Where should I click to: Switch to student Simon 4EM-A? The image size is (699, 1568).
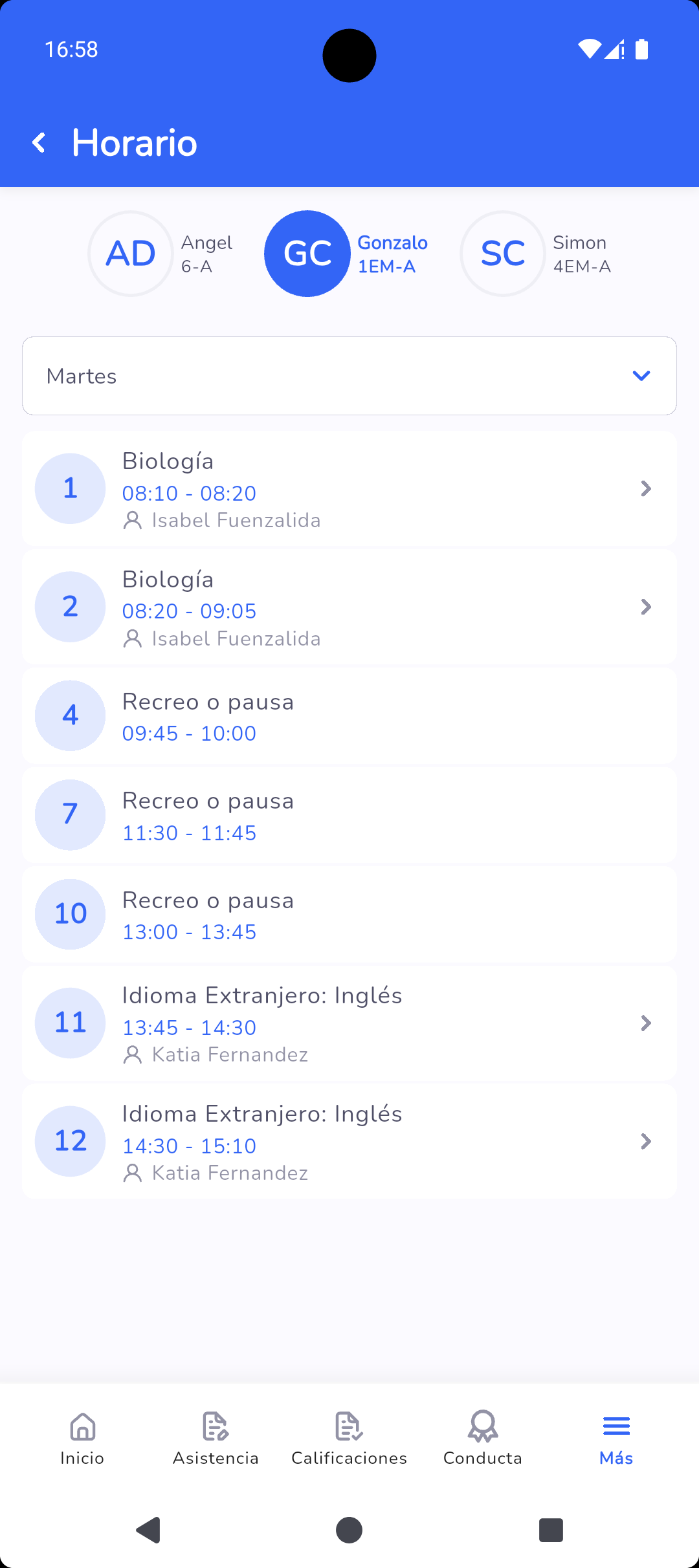(536, 254)
